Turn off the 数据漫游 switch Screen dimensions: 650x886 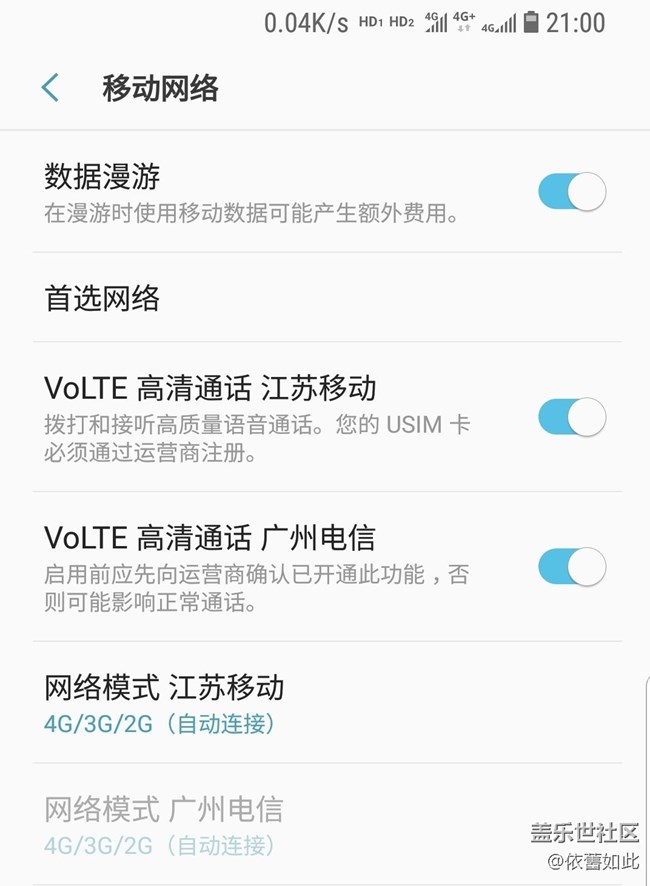tap(571, 191)
